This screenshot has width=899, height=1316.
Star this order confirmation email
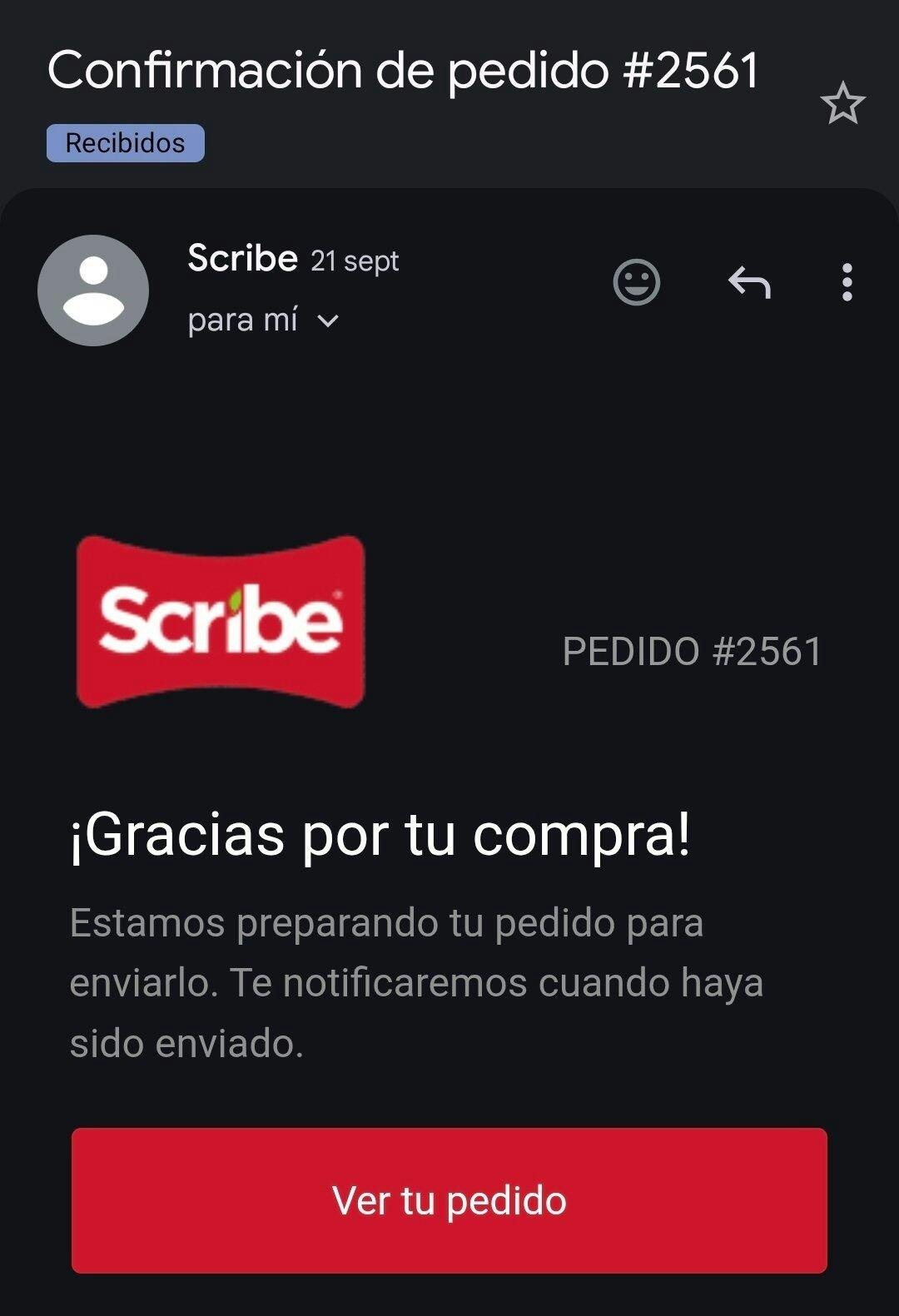pyautogui.click(x=842, y=103)
